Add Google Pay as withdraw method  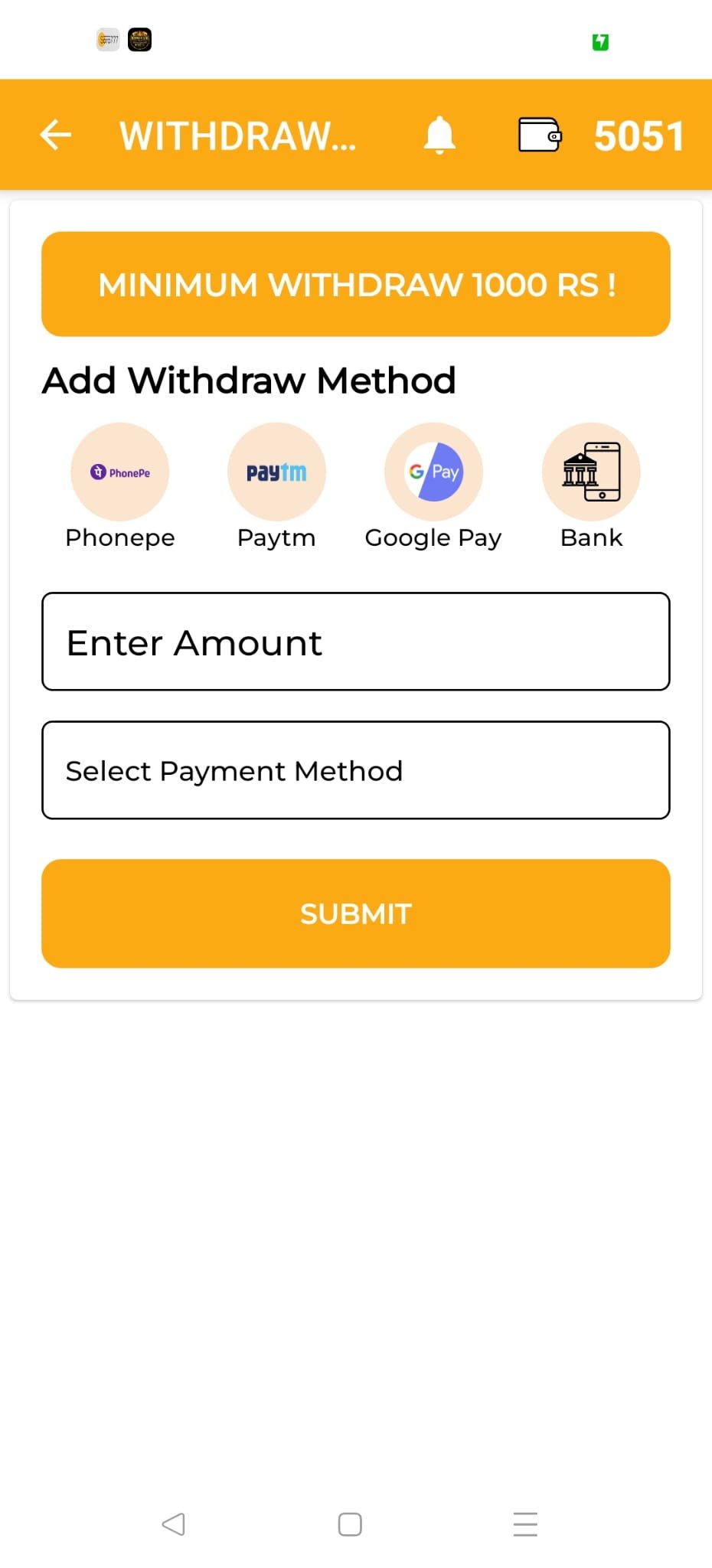click(433, 472)
